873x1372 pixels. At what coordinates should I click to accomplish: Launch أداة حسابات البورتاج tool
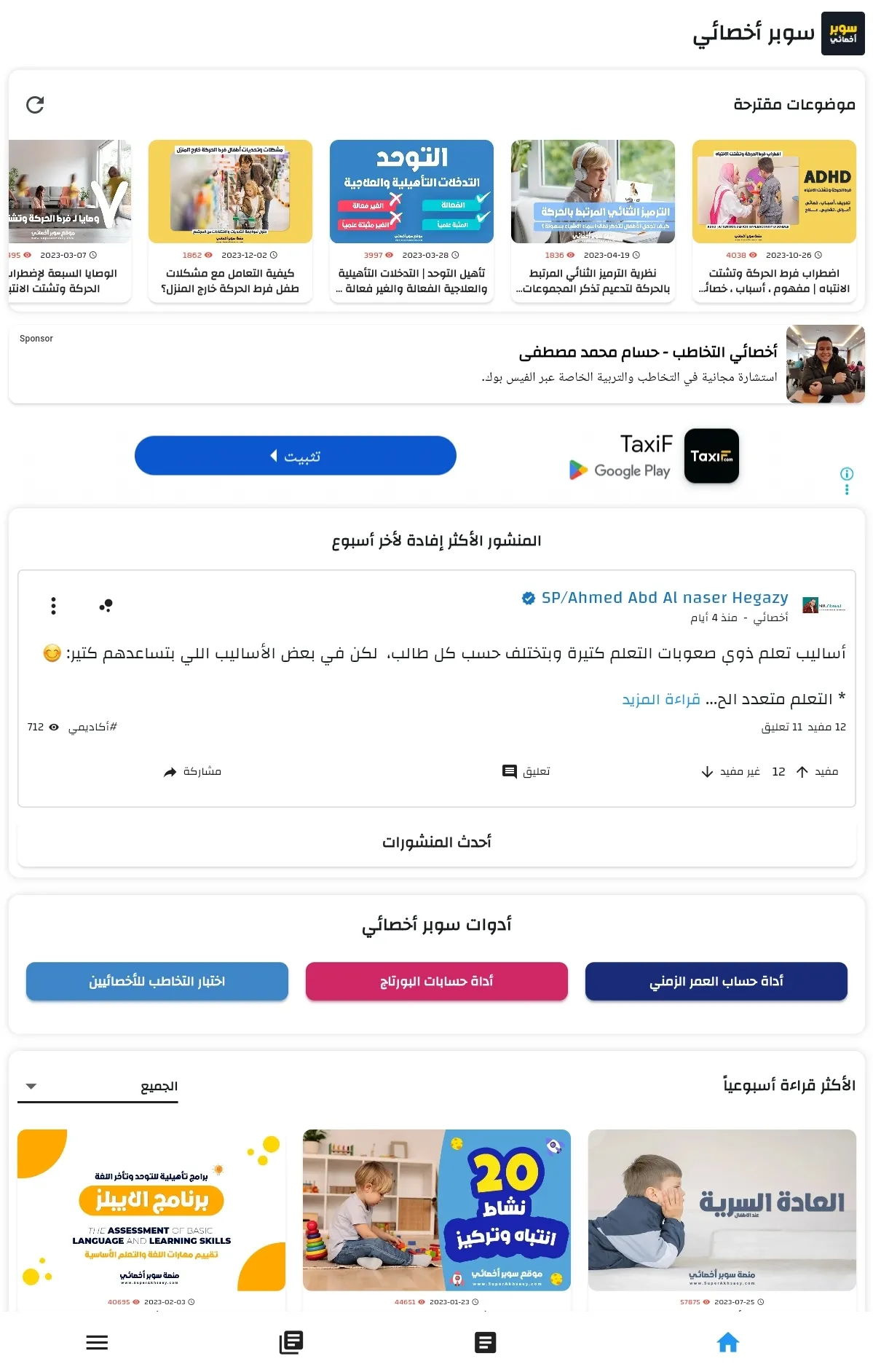point(436,982)
